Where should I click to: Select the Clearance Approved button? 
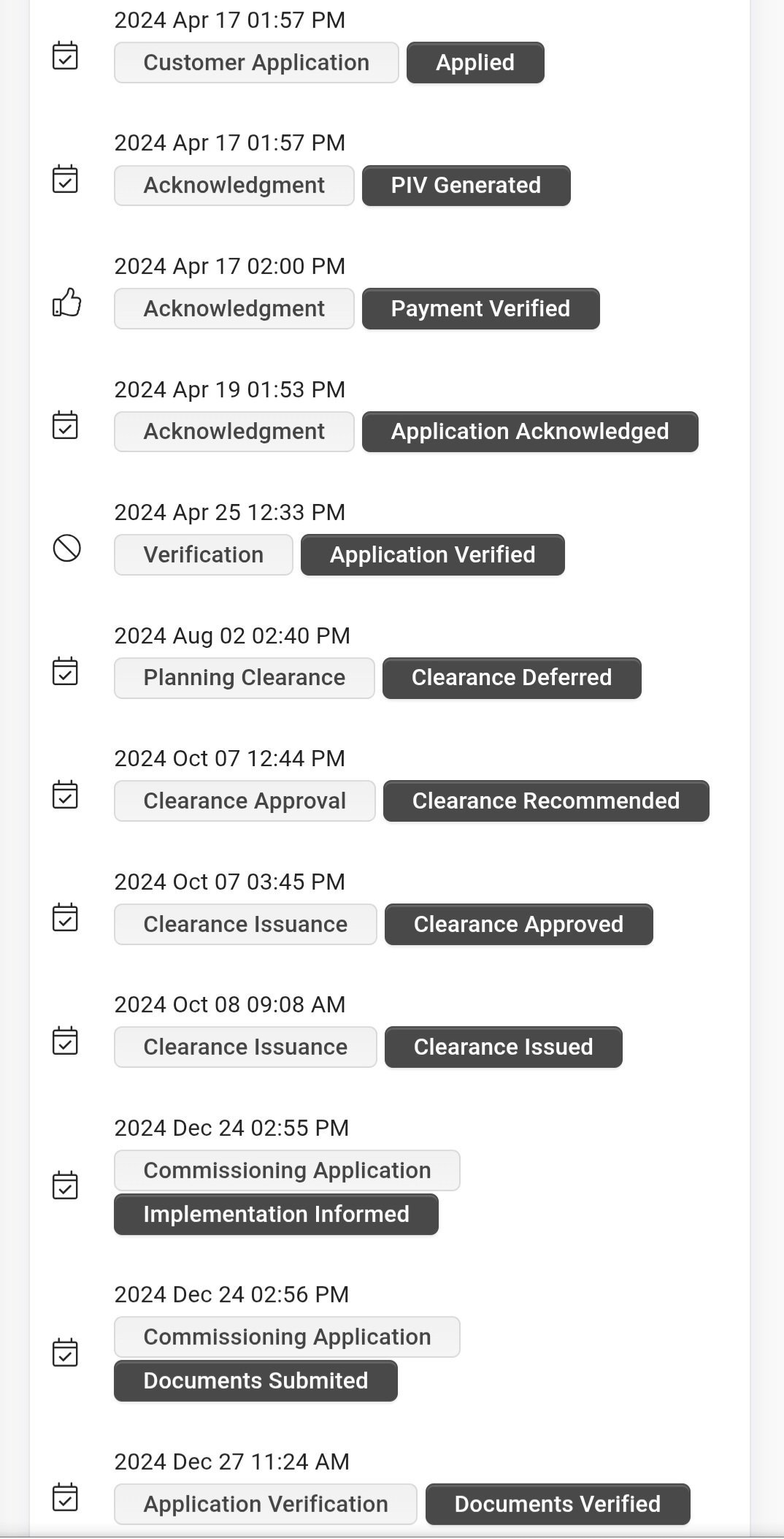(519, 925)
